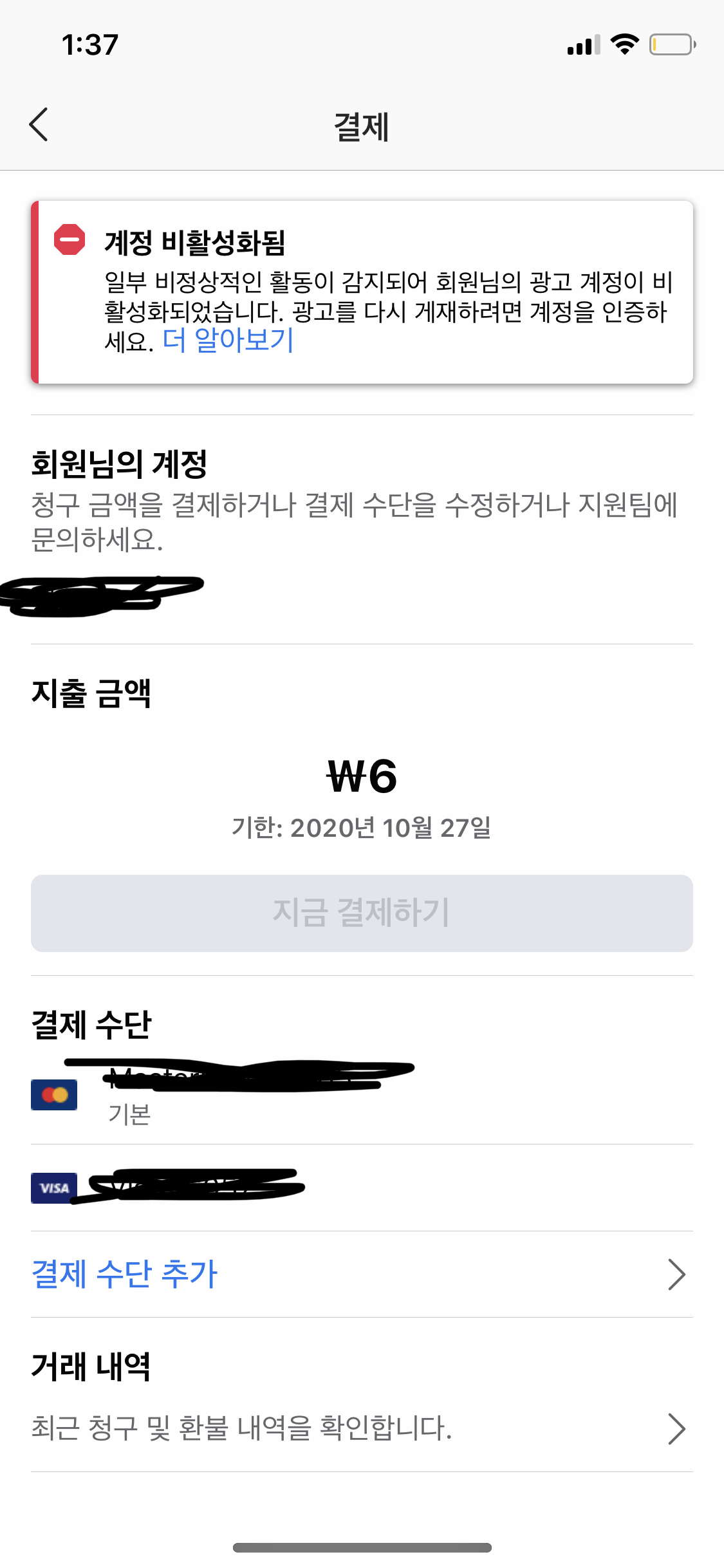Open 거래 내역 billing history
The image size is (724, 1568).
(x=362, y=1395)
